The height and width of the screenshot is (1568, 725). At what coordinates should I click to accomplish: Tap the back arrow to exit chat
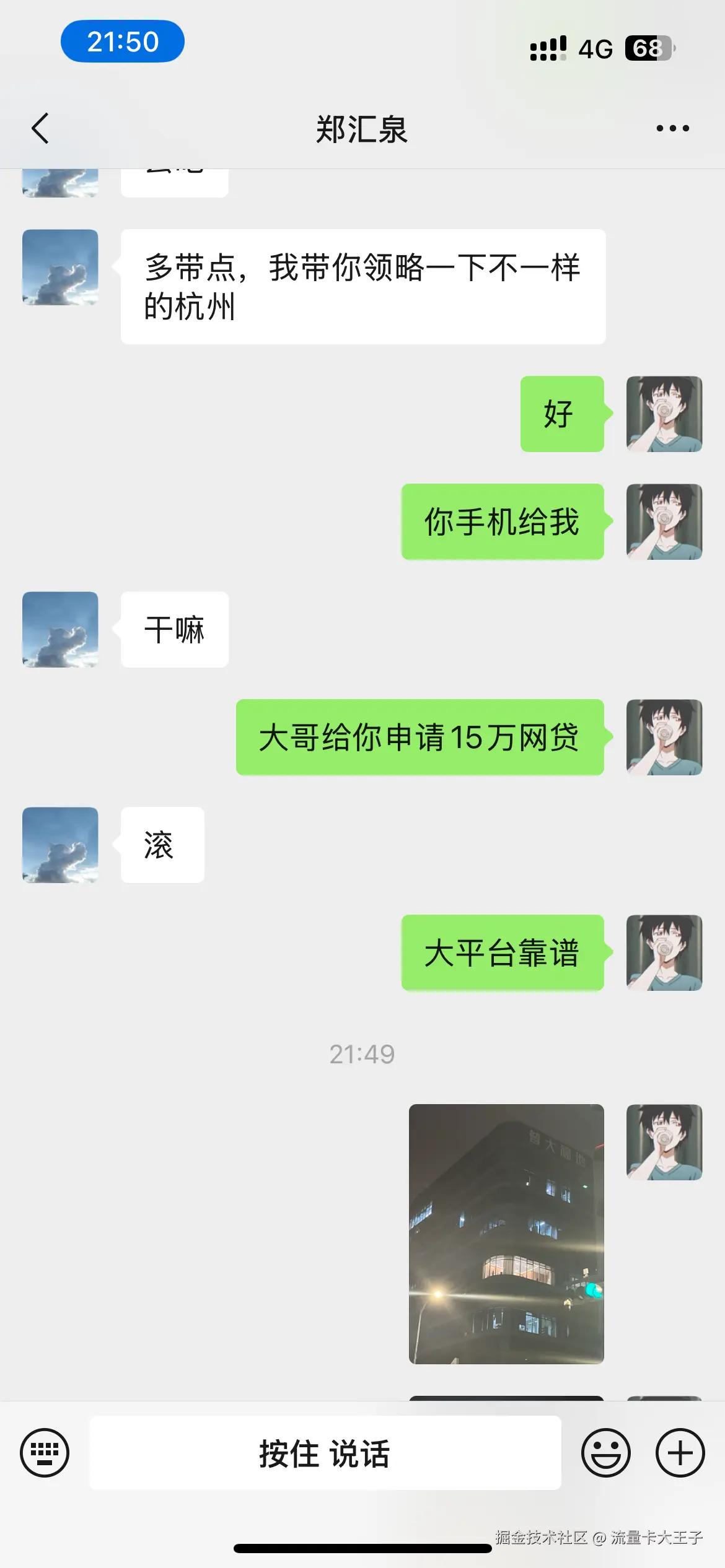(40, 129)
